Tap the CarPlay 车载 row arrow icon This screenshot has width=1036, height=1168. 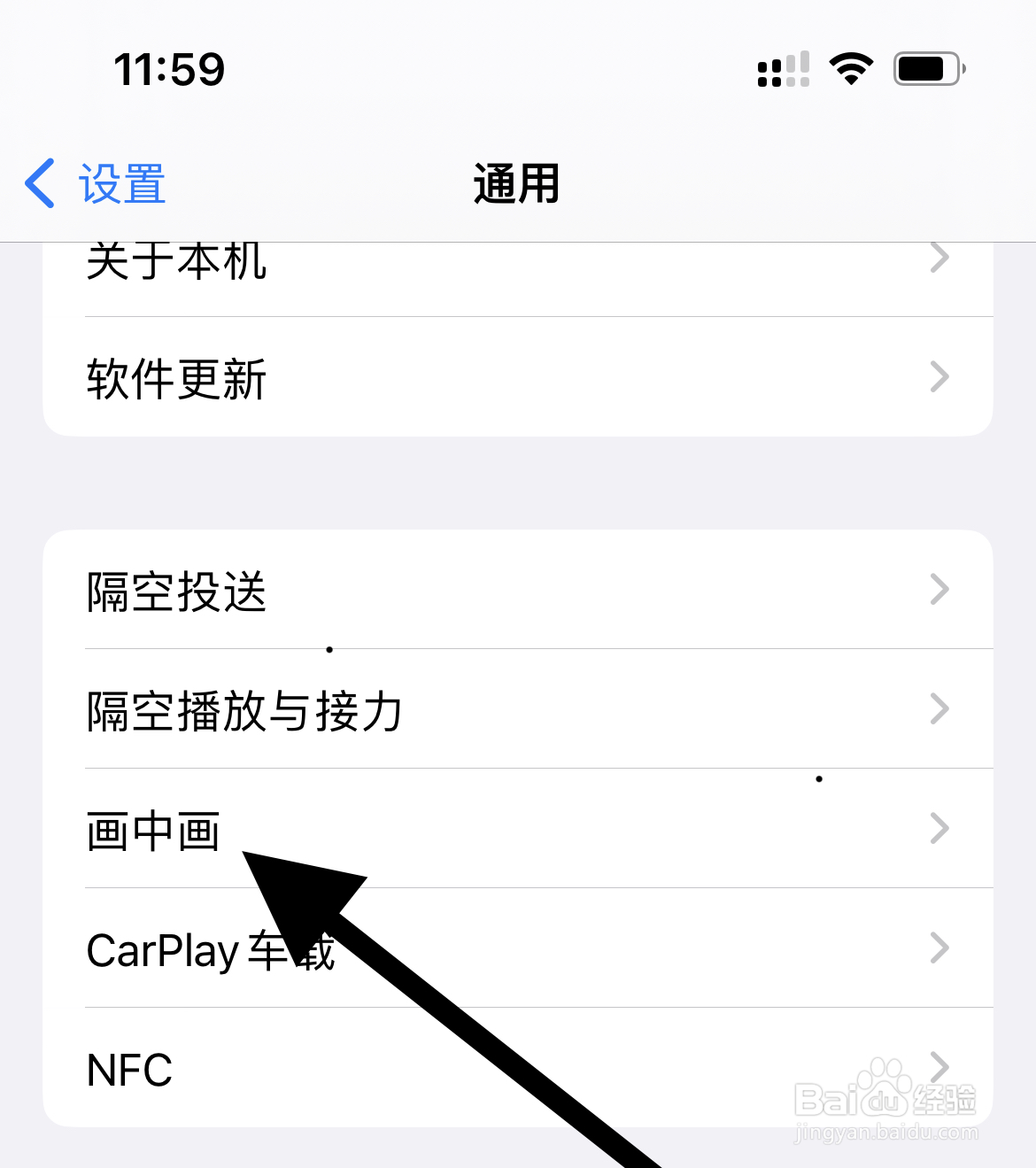(x=939, y=948)
